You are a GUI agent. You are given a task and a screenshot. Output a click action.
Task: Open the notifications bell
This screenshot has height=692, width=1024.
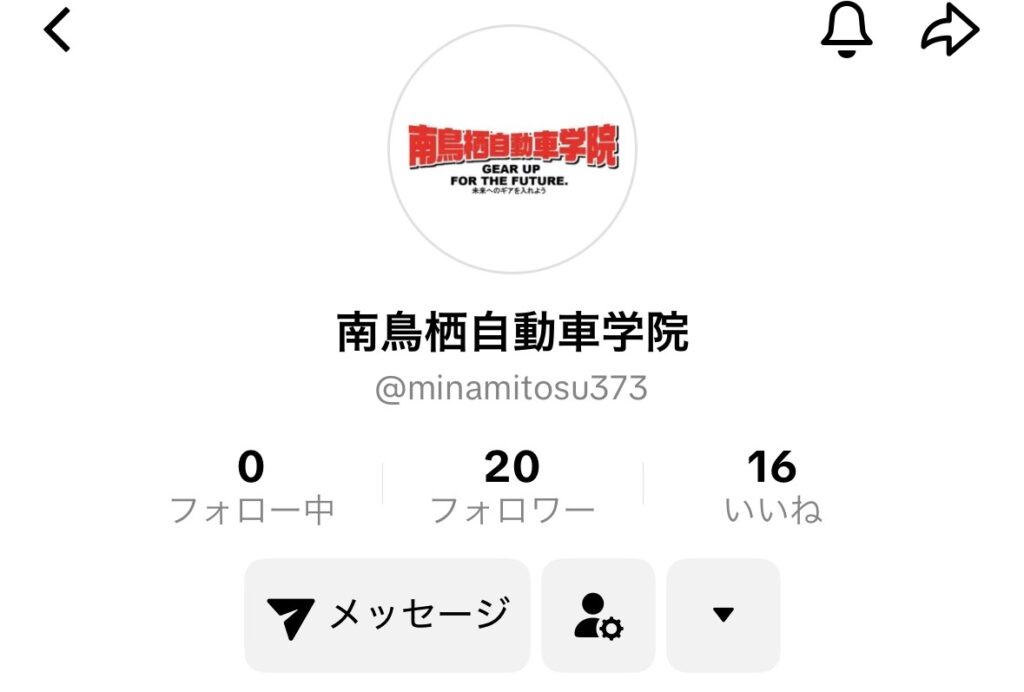[x=847, y=33]
